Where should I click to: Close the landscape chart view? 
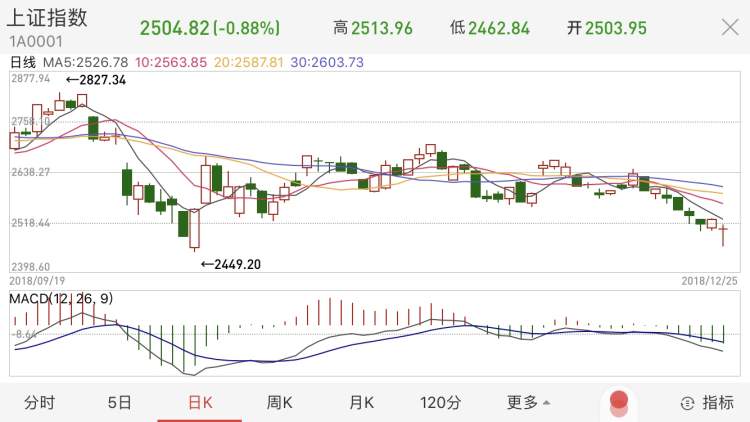pos(730,28)
